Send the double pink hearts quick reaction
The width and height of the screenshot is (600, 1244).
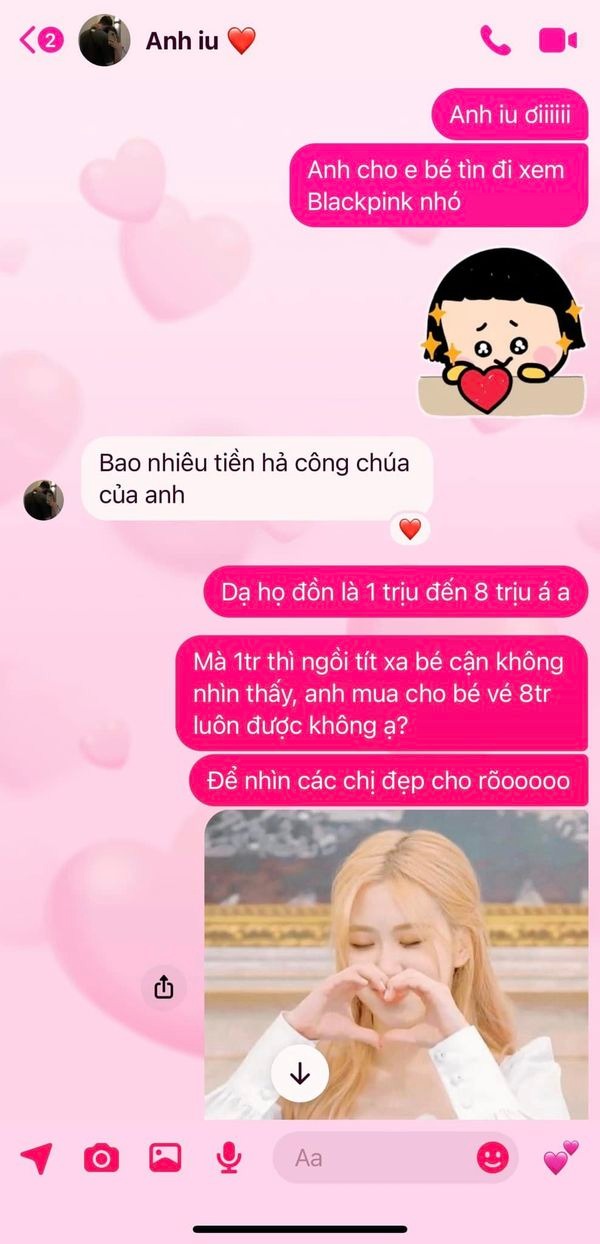pos(560,1157)
